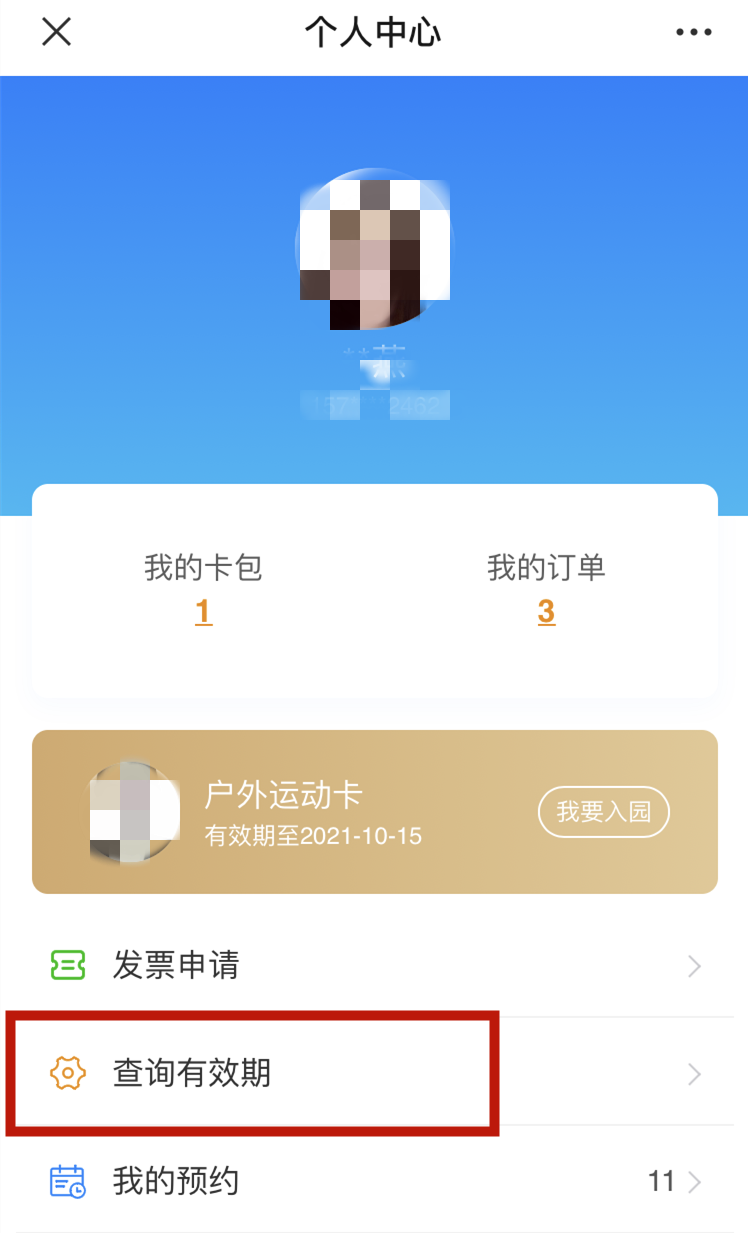The height and width of the screenshot is (1233, 748).
Task: Open the three-dot overflow menu
Action: click(693, 33)
